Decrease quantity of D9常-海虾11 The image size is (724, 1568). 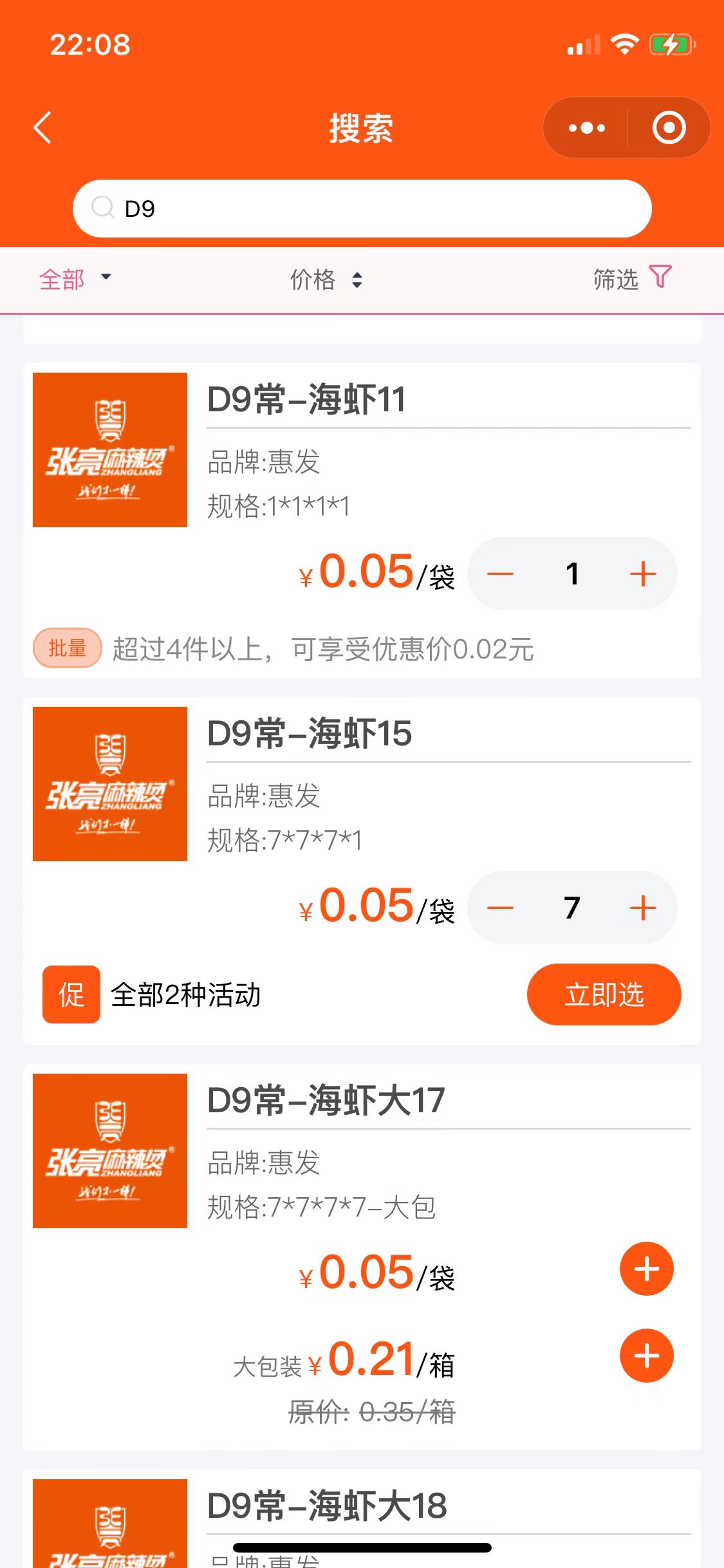tap(500, 574)
